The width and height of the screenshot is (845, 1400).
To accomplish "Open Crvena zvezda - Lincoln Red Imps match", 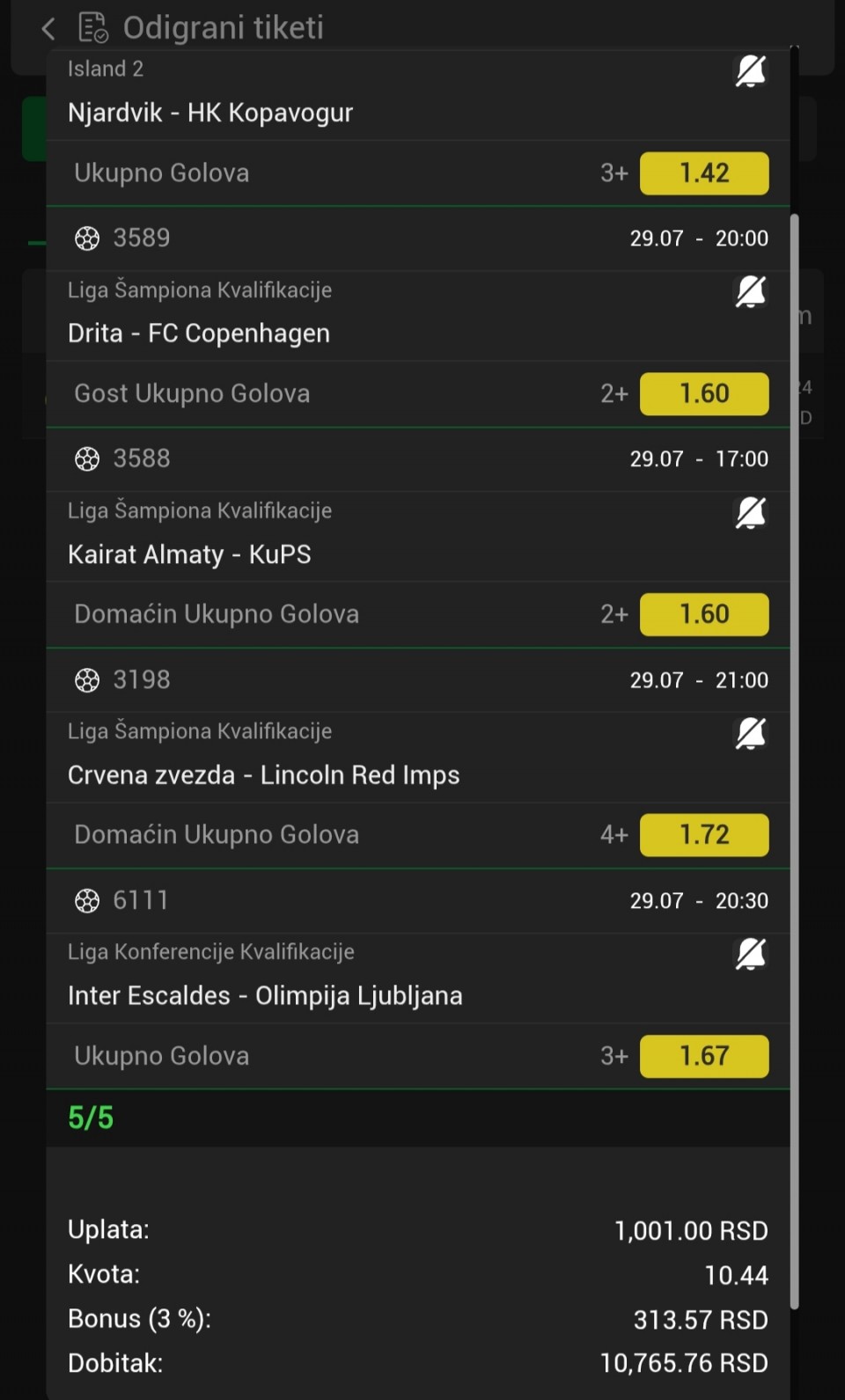I will 264,775.
